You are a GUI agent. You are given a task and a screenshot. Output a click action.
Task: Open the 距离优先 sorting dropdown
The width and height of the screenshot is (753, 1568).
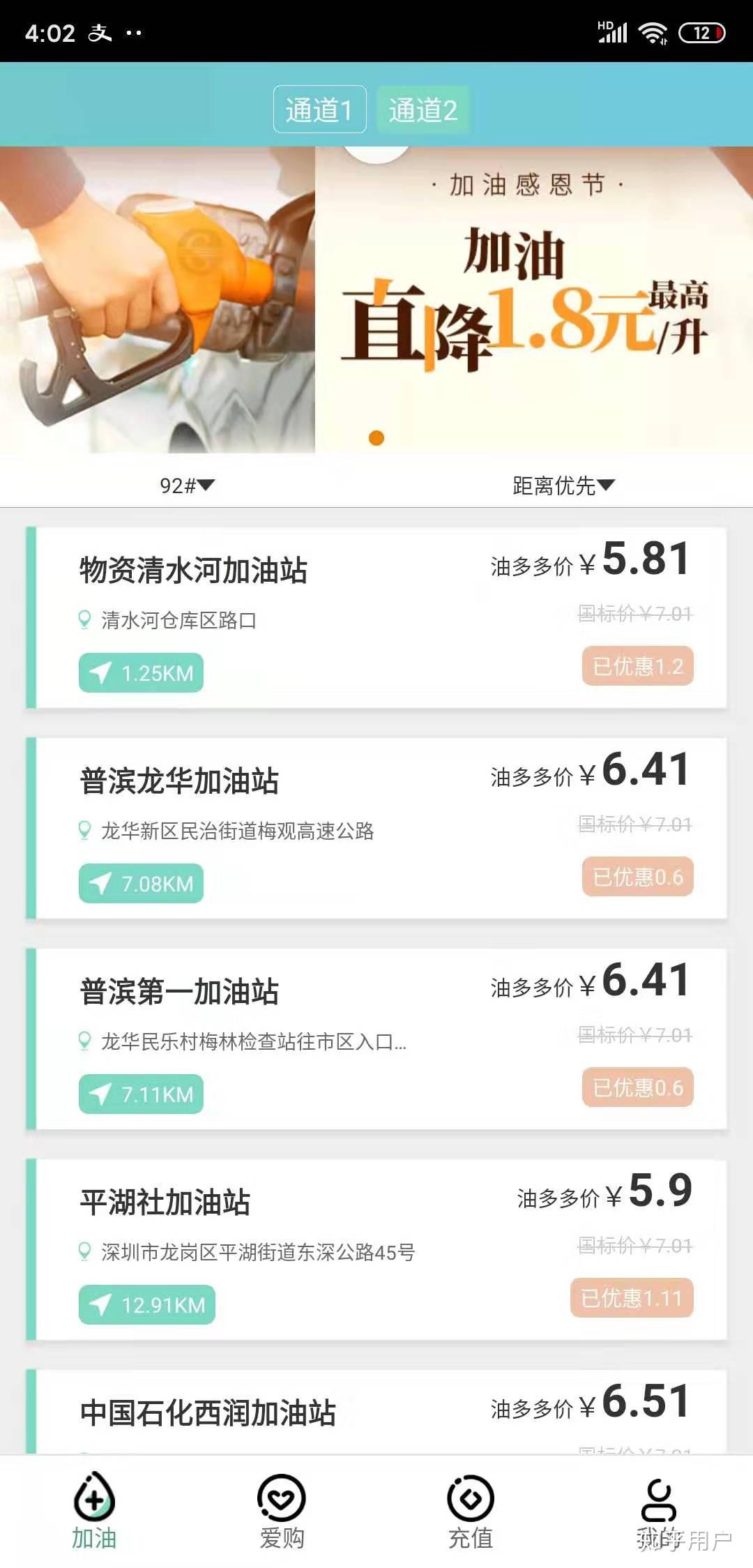click(563, 485)
